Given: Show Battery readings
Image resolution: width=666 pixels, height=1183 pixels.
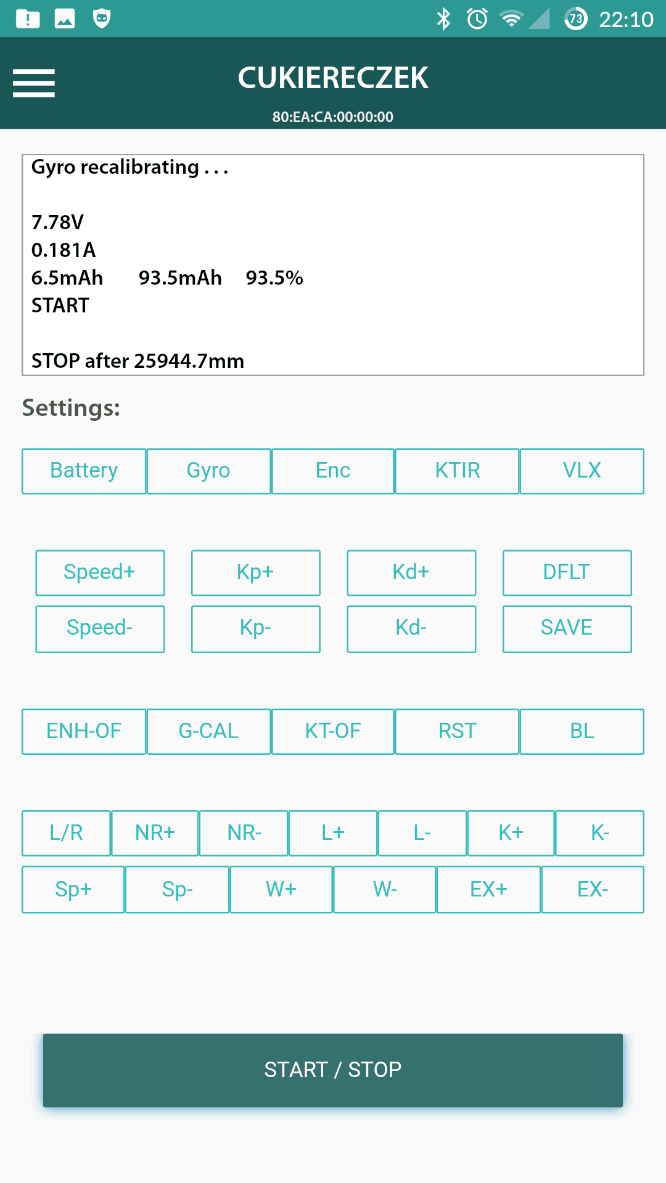Looking at the screenshot, I should tap(84, 471).
